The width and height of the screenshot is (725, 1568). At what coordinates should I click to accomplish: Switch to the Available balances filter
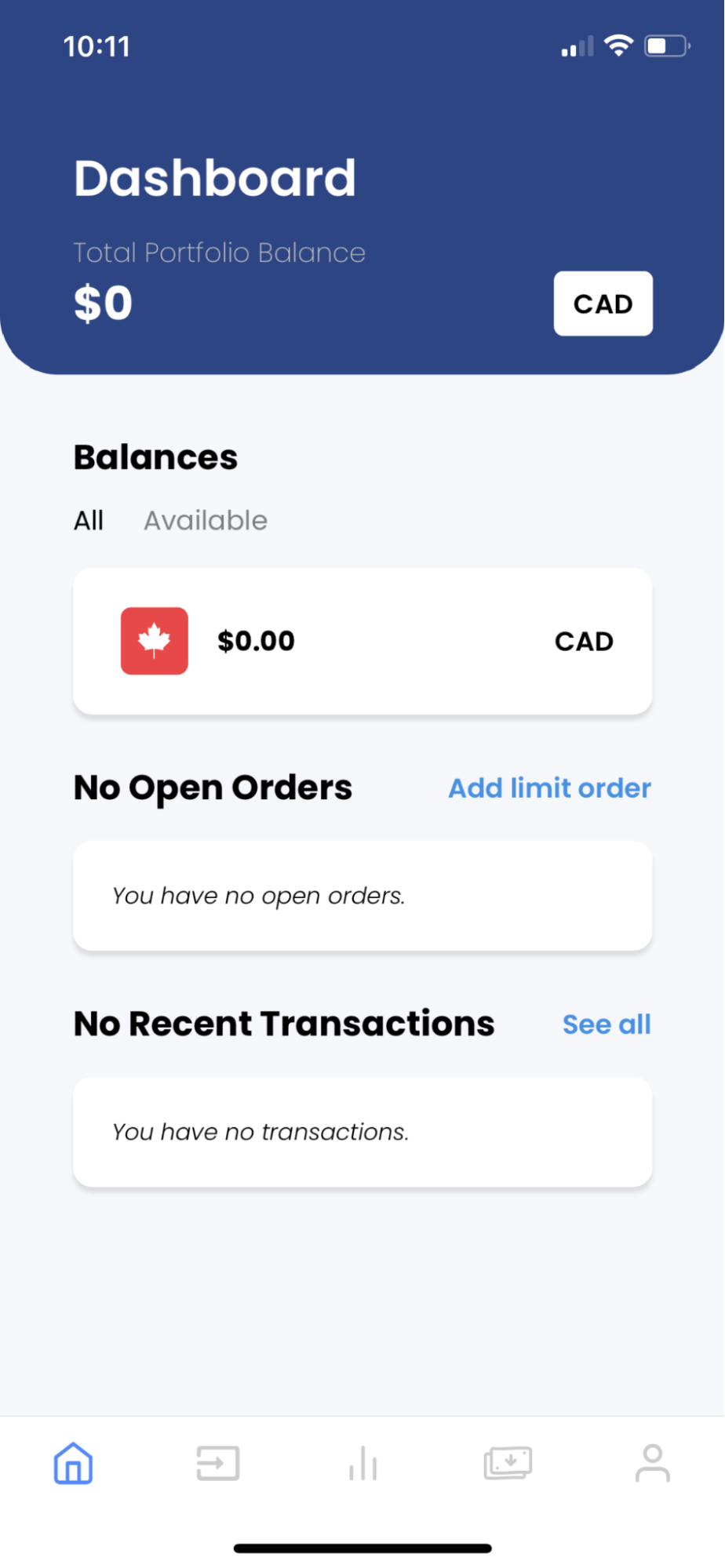click(205, 520)
